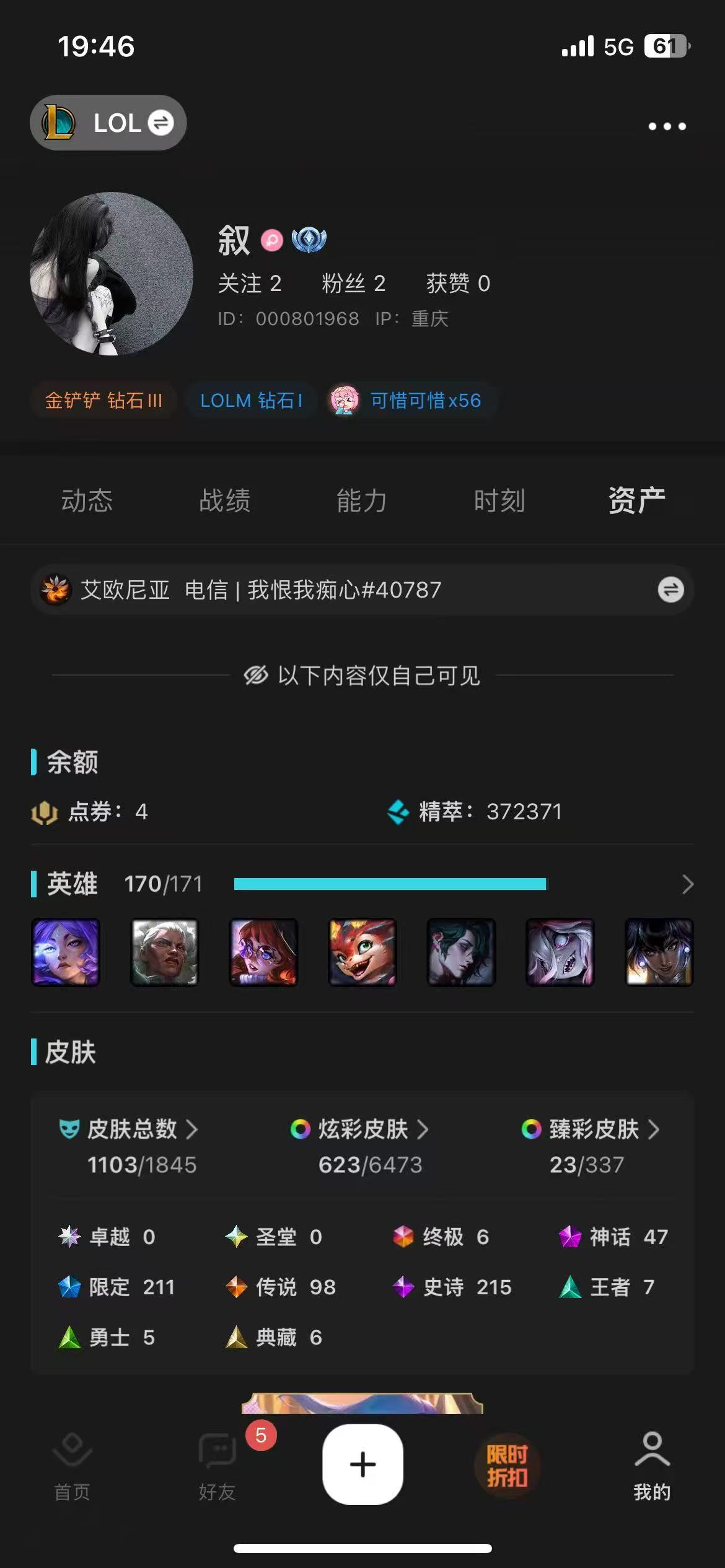The width and height of the screenshot is (725, 1568).
Task: Create a new post with plus button
Action: coord(362,1465)
